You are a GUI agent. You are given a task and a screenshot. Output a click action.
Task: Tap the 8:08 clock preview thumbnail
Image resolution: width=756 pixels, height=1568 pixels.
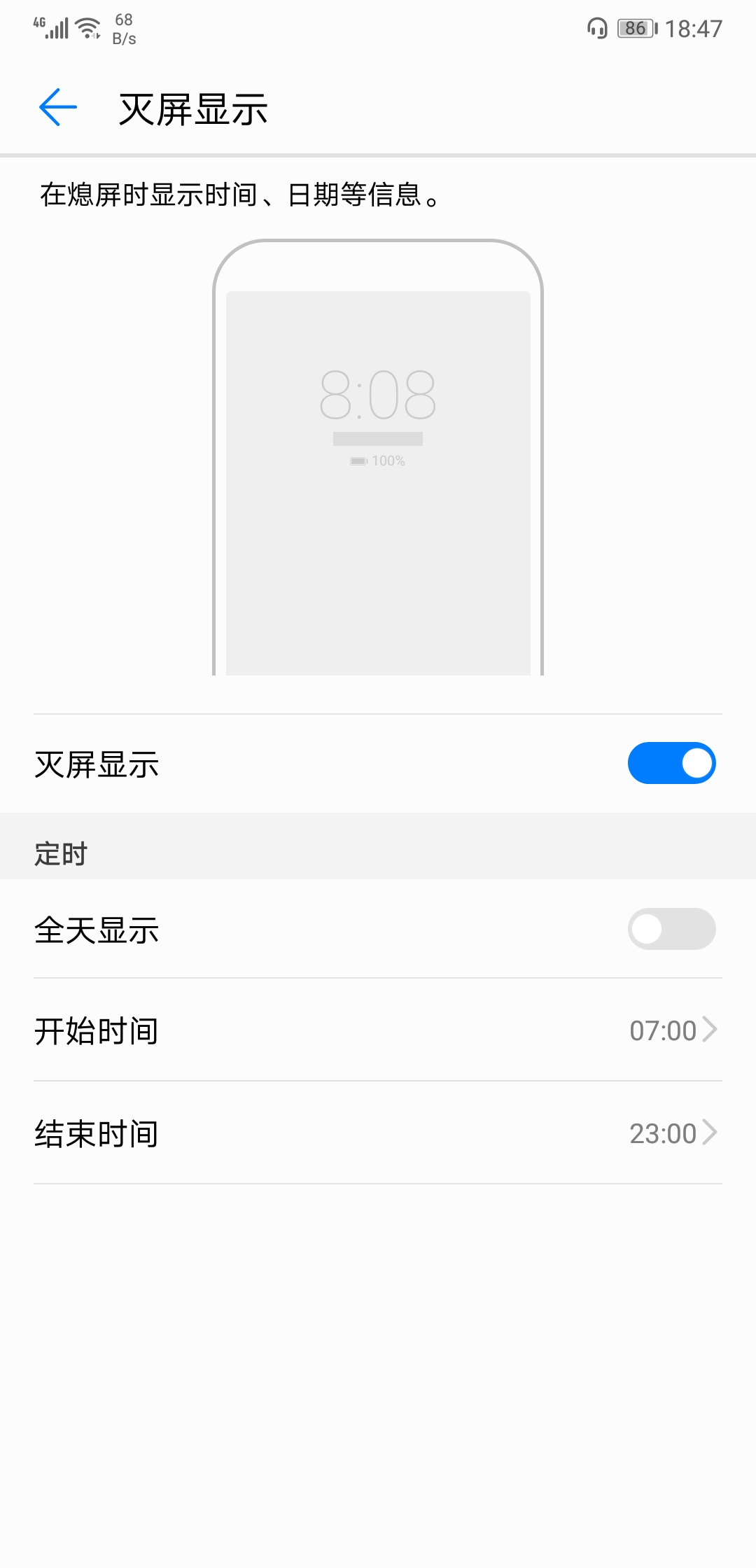pos(378,395)
